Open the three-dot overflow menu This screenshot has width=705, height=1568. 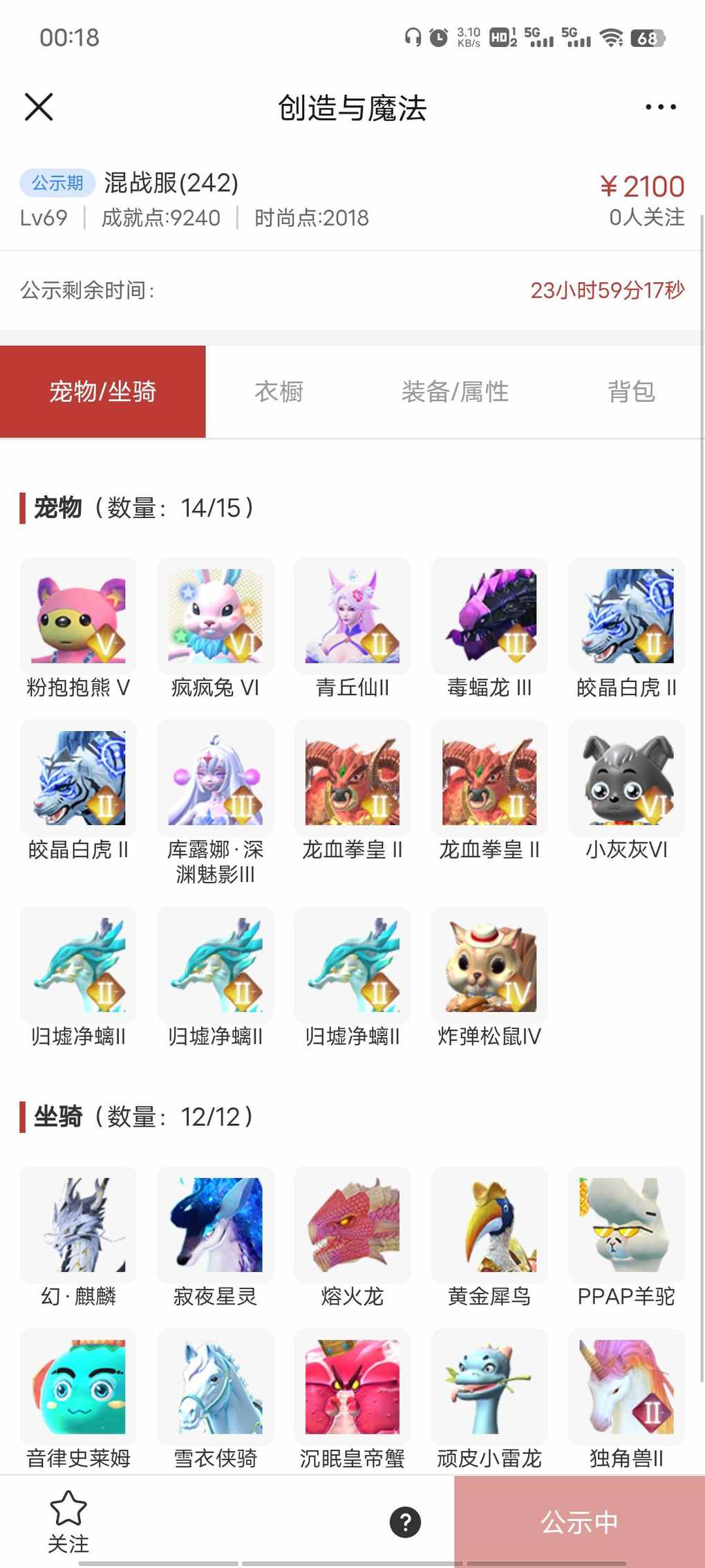[660, 107]
